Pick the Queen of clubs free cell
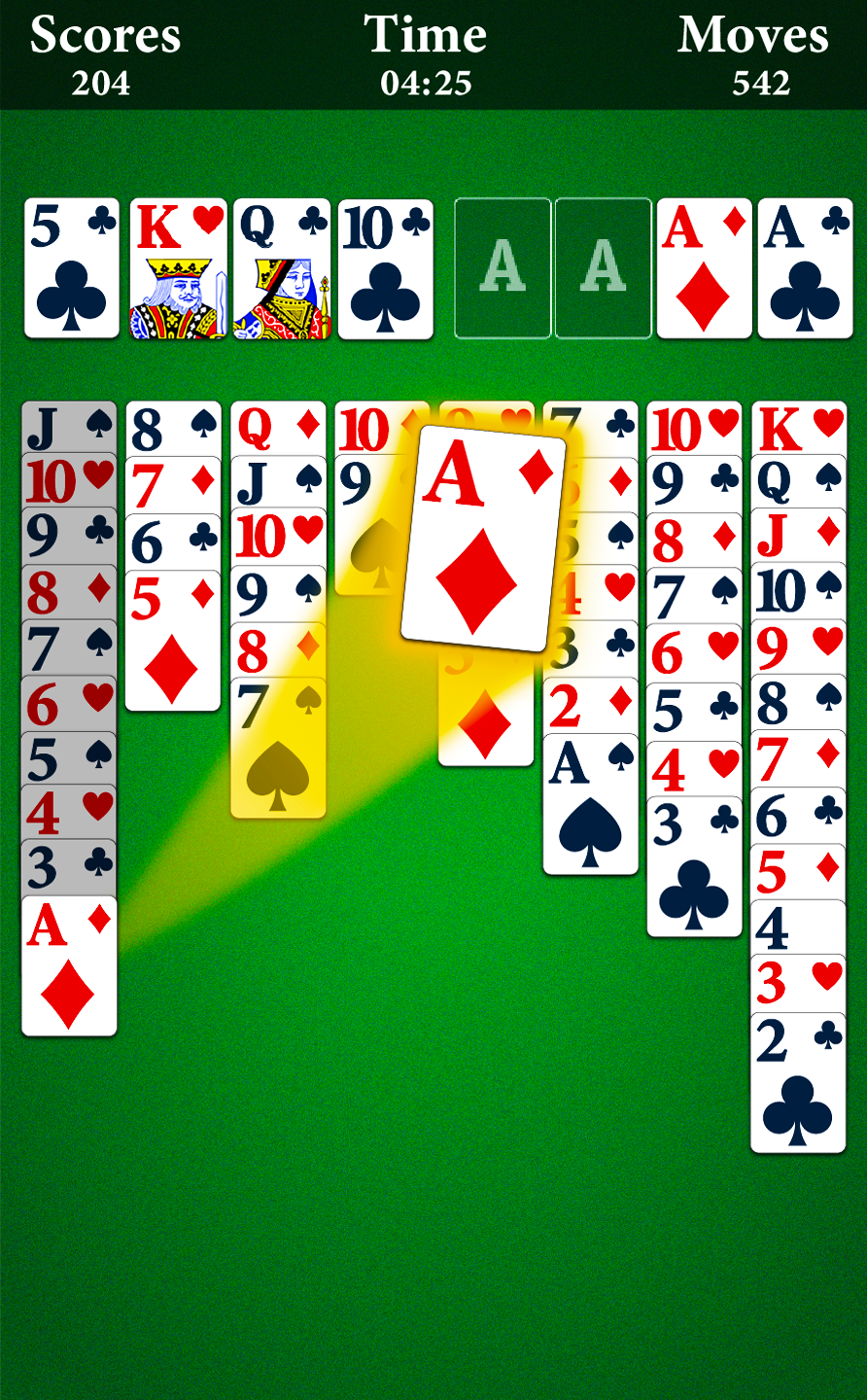This screenshot has height=1400, width=867. [282, 268]
